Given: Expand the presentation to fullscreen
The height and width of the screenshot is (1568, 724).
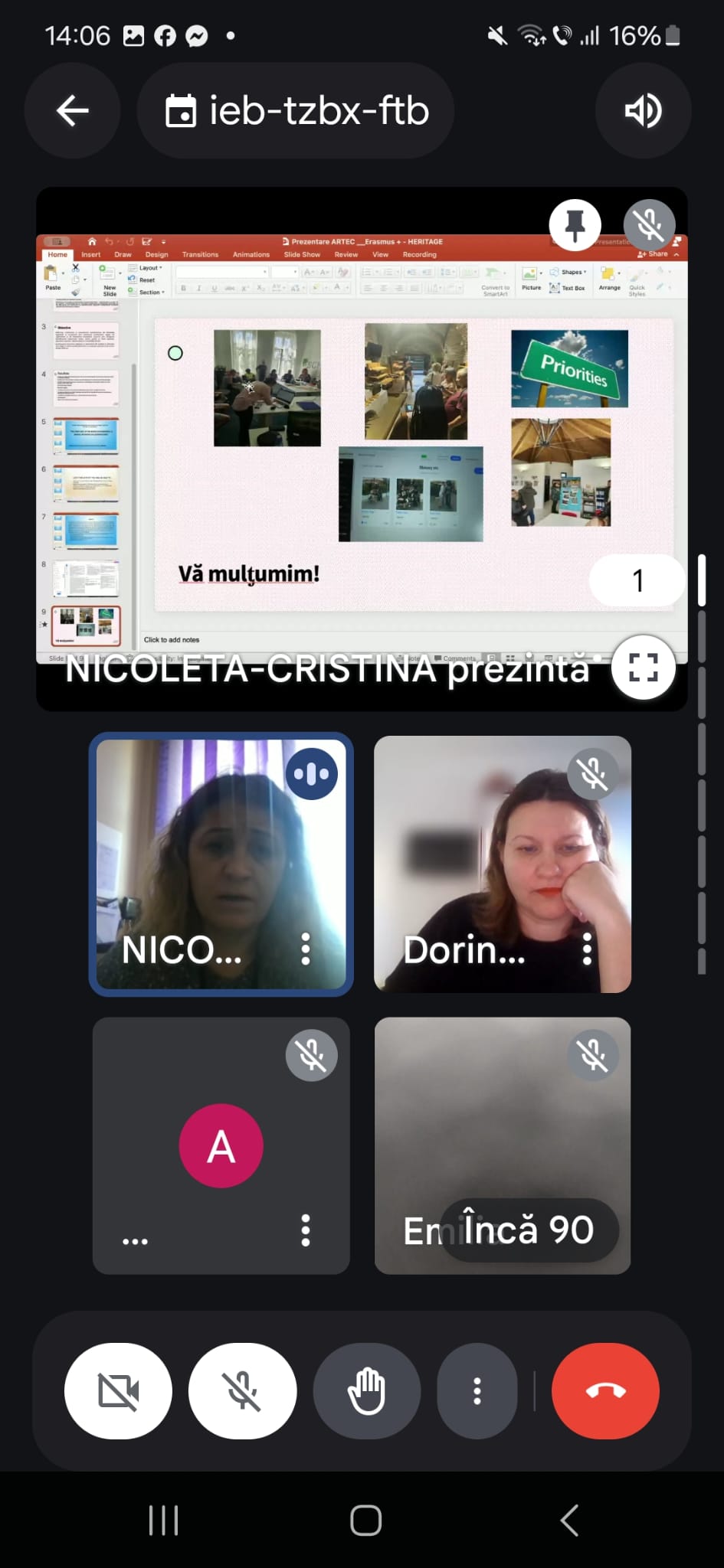Looking at the screenshot, I should pyautogui.click(x=643, y=668).
